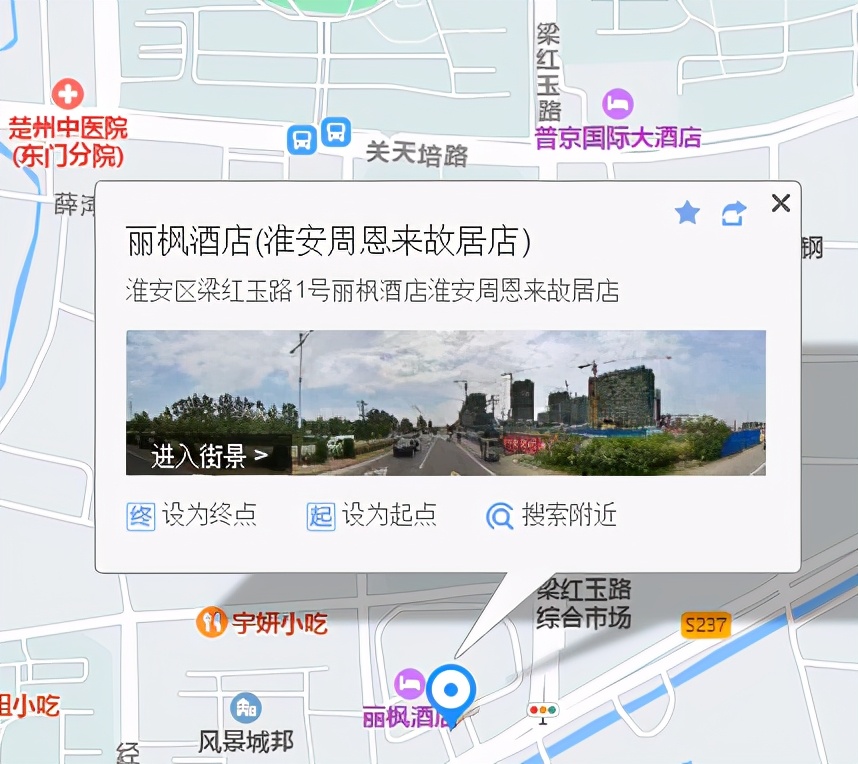
Task: Share this location via the share icon
Action: [734, 213]
